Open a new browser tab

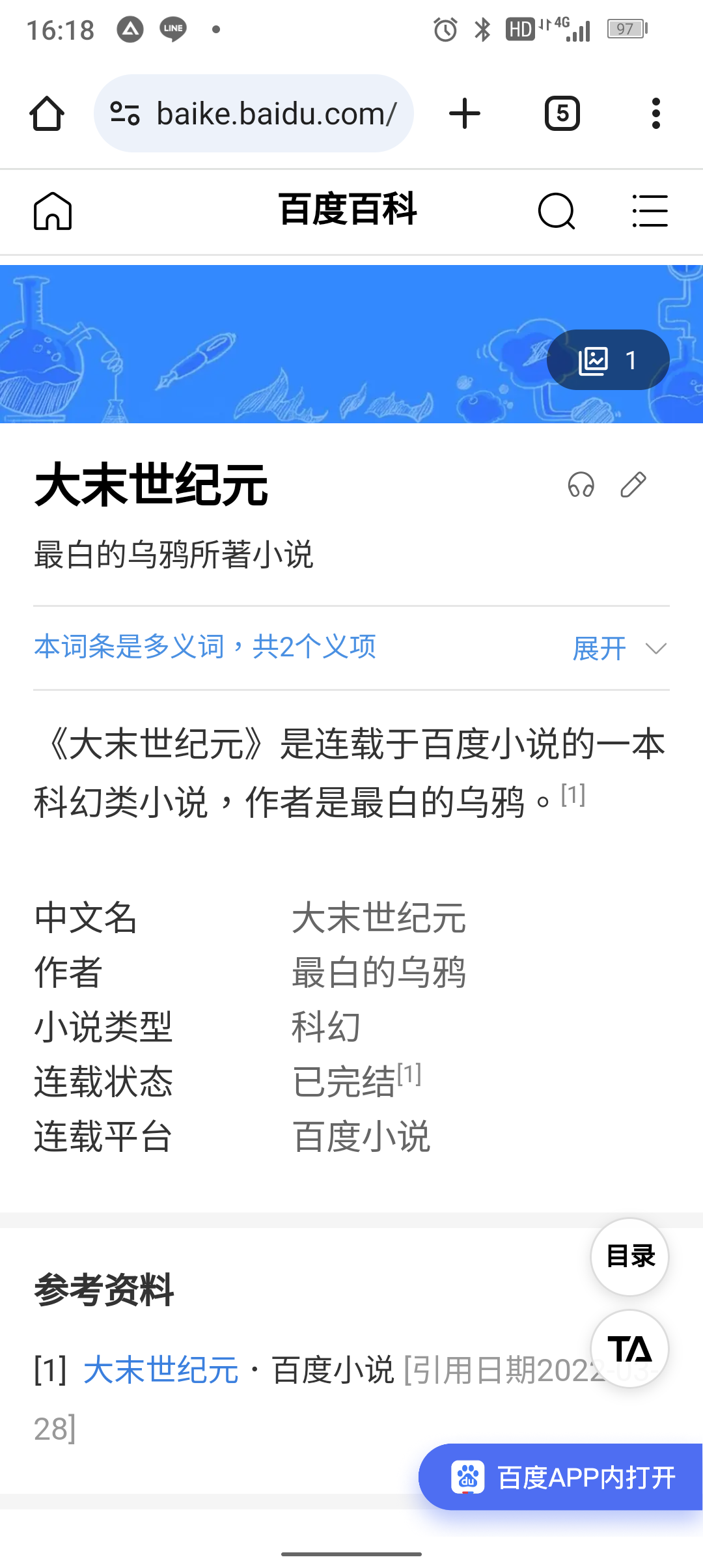pyautogui.click(x=465, y=114)
